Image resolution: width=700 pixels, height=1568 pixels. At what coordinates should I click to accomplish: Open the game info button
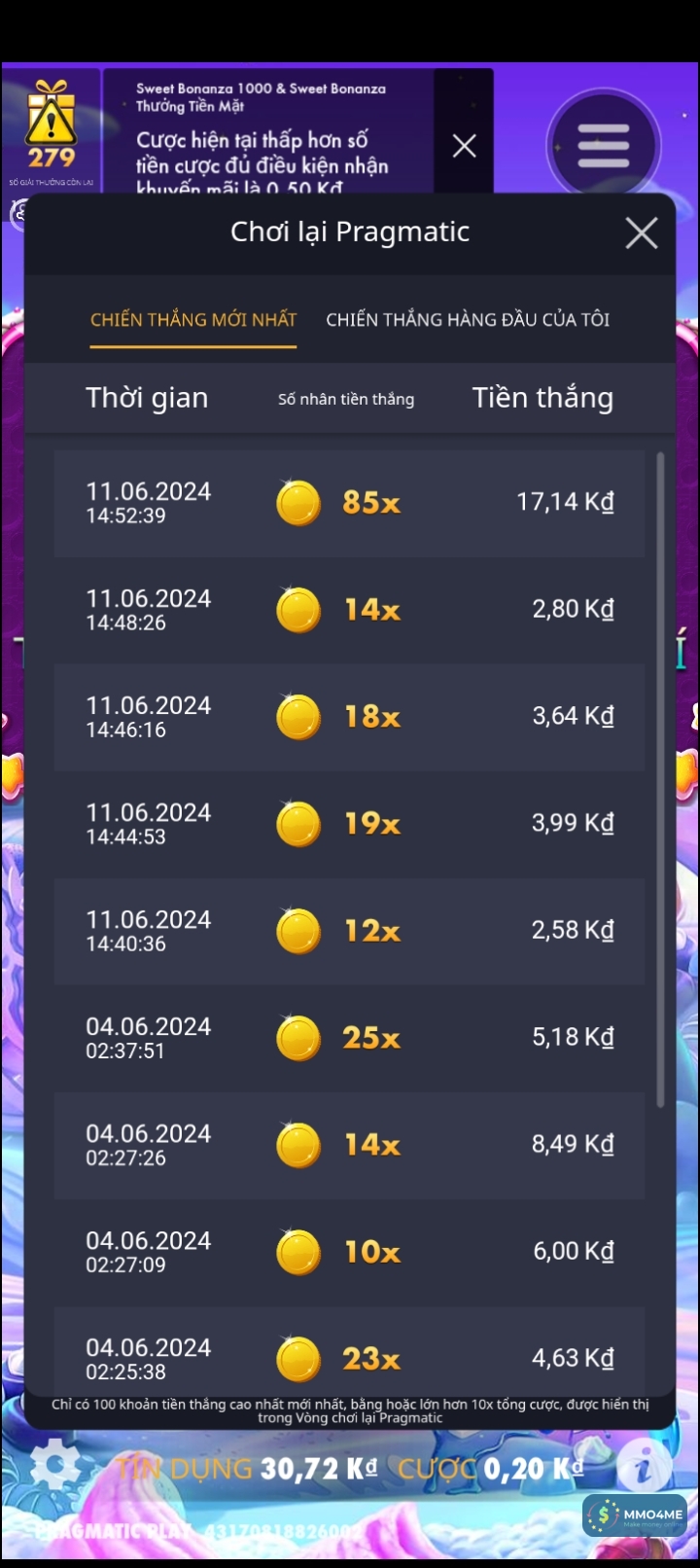[643, 1467]
